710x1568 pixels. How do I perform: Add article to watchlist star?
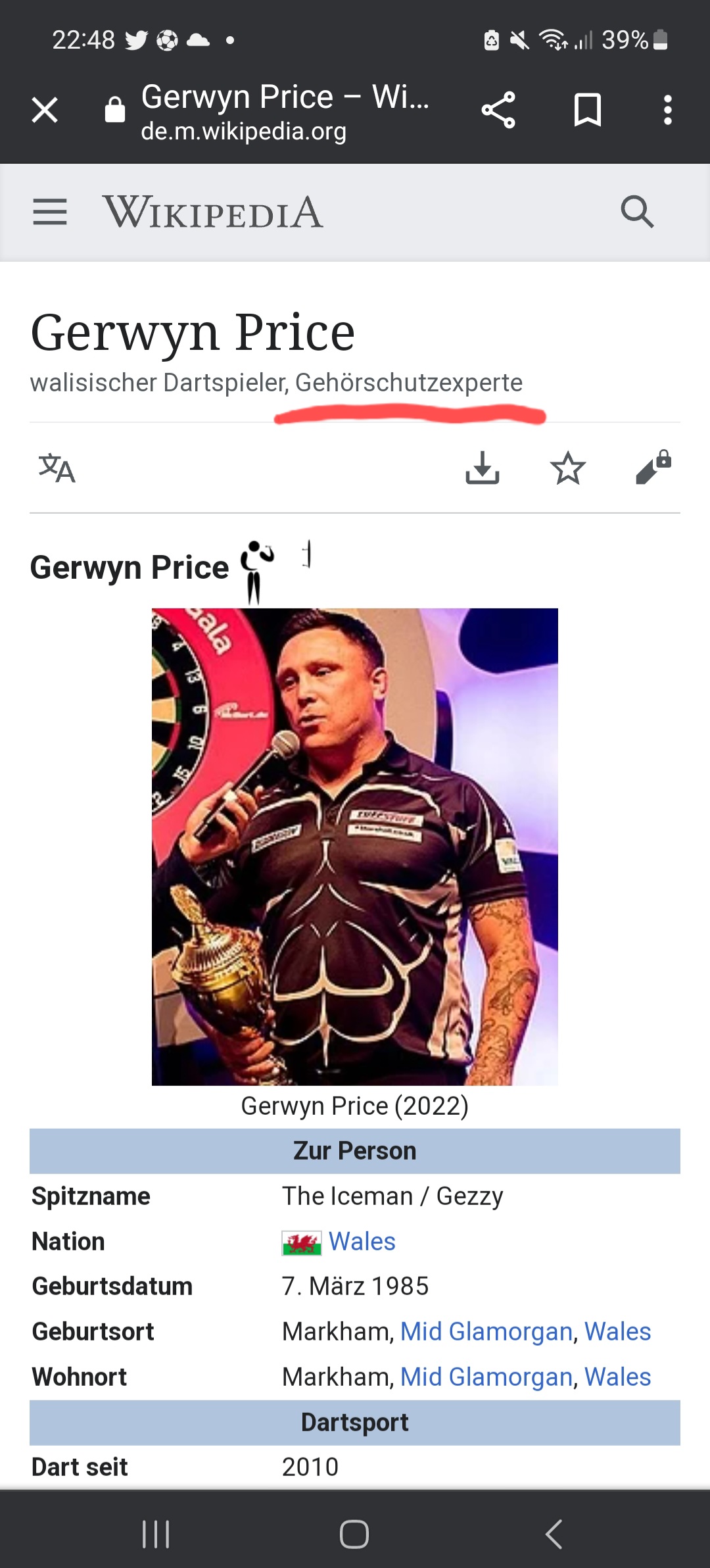click(568, 468)
